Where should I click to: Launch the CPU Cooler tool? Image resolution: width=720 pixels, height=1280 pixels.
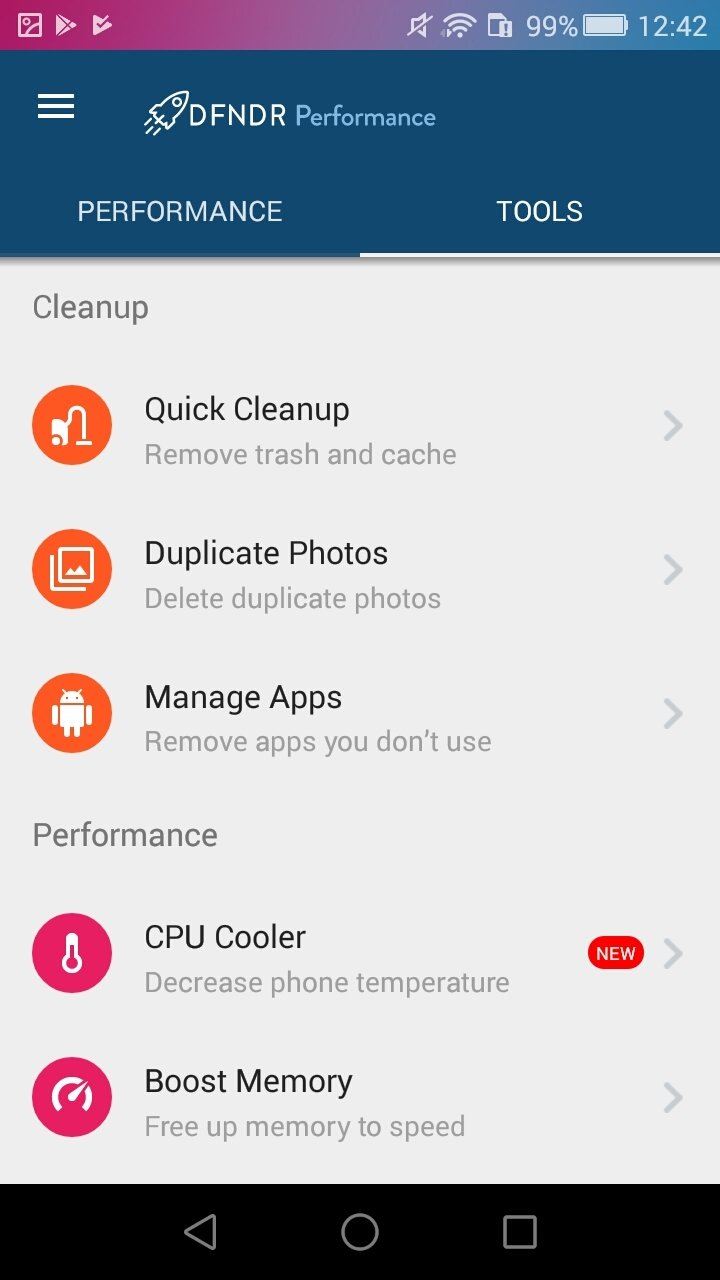tap(360, 955)
